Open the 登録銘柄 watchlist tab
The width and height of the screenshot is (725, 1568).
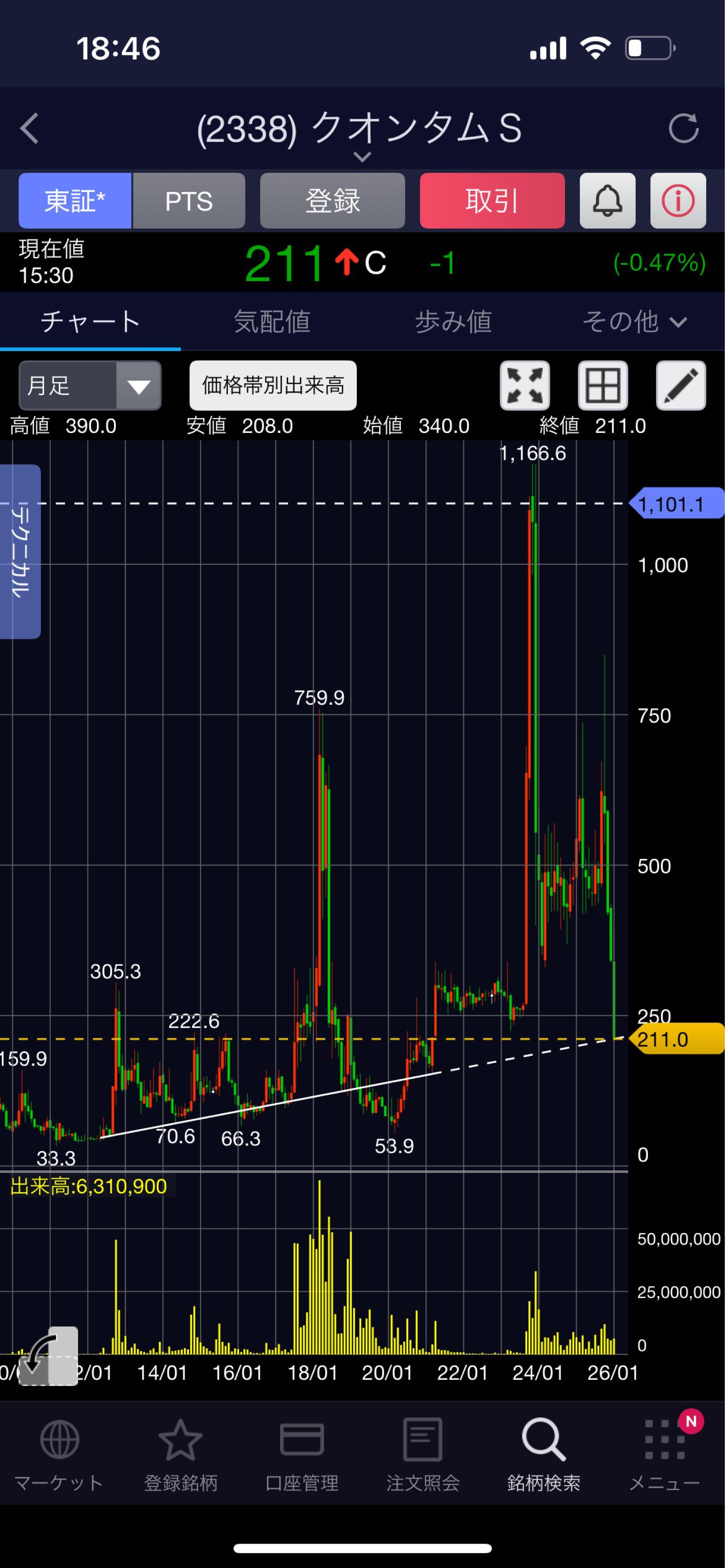tap(180, 1455)
